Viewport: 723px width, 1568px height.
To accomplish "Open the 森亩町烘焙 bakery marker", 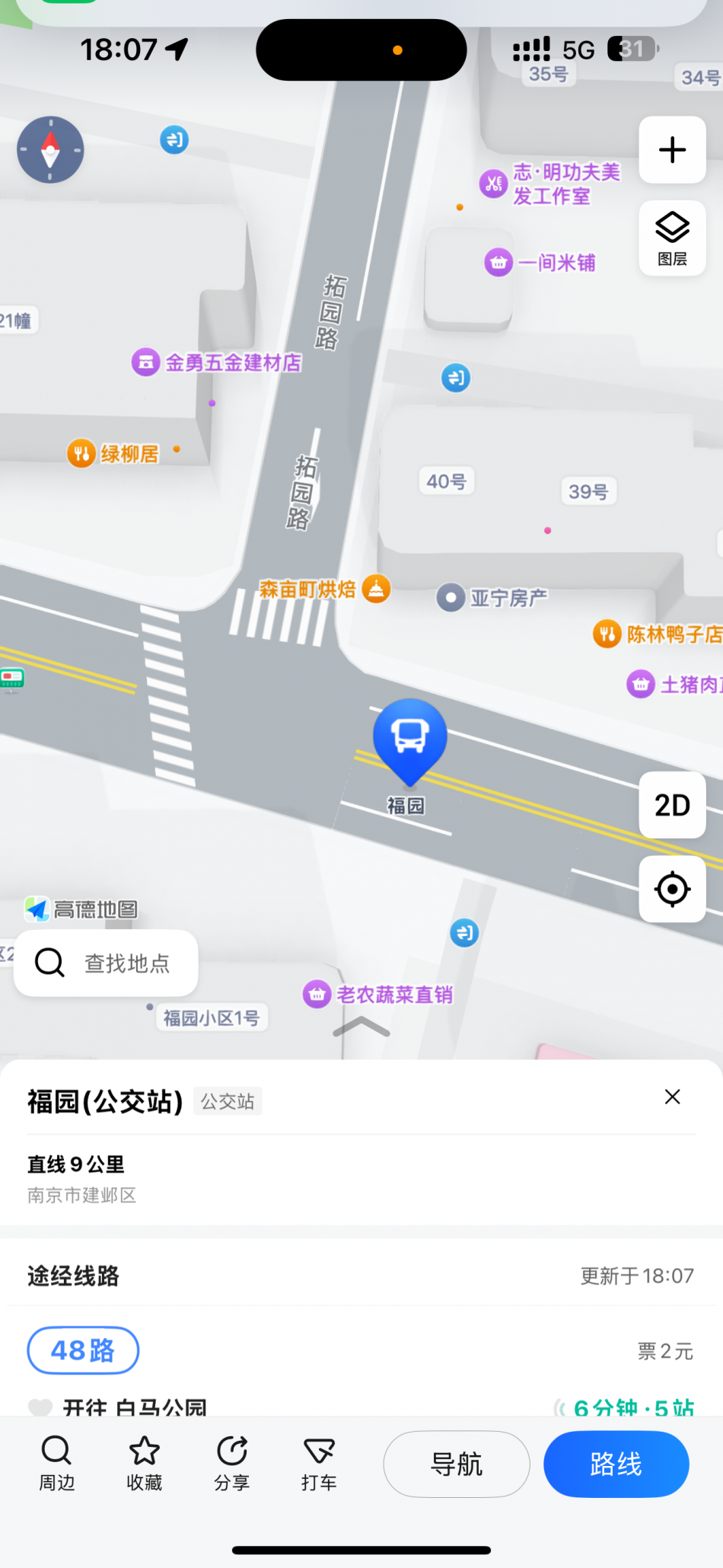I will (376, 588).
